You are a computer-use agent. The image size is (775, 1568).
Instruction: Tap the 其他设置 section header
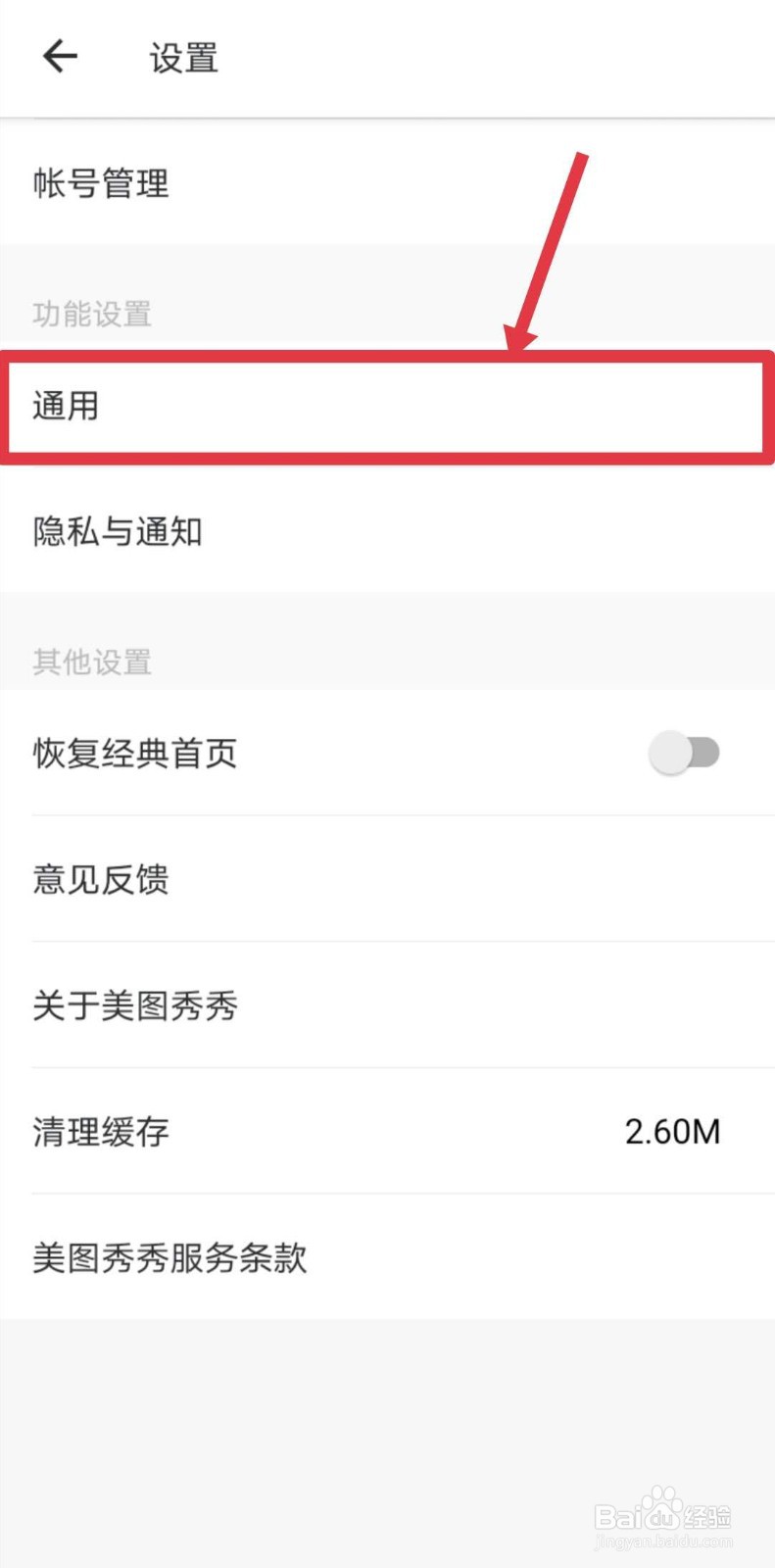click(x=91, y=661)
